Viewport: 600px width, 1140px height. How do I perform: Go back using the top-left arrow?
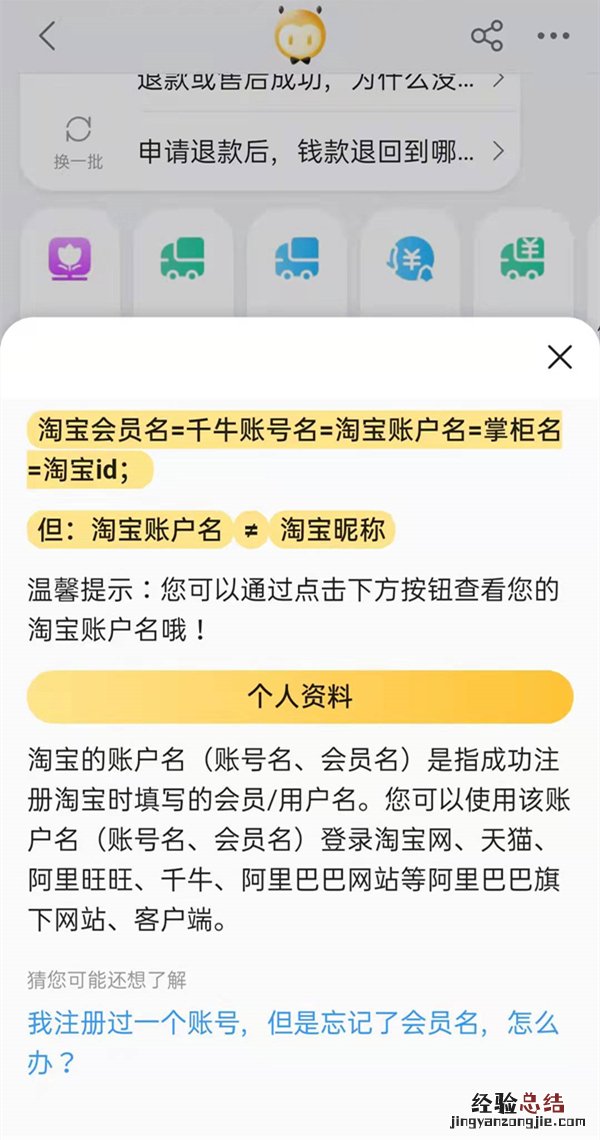point(47,37)
